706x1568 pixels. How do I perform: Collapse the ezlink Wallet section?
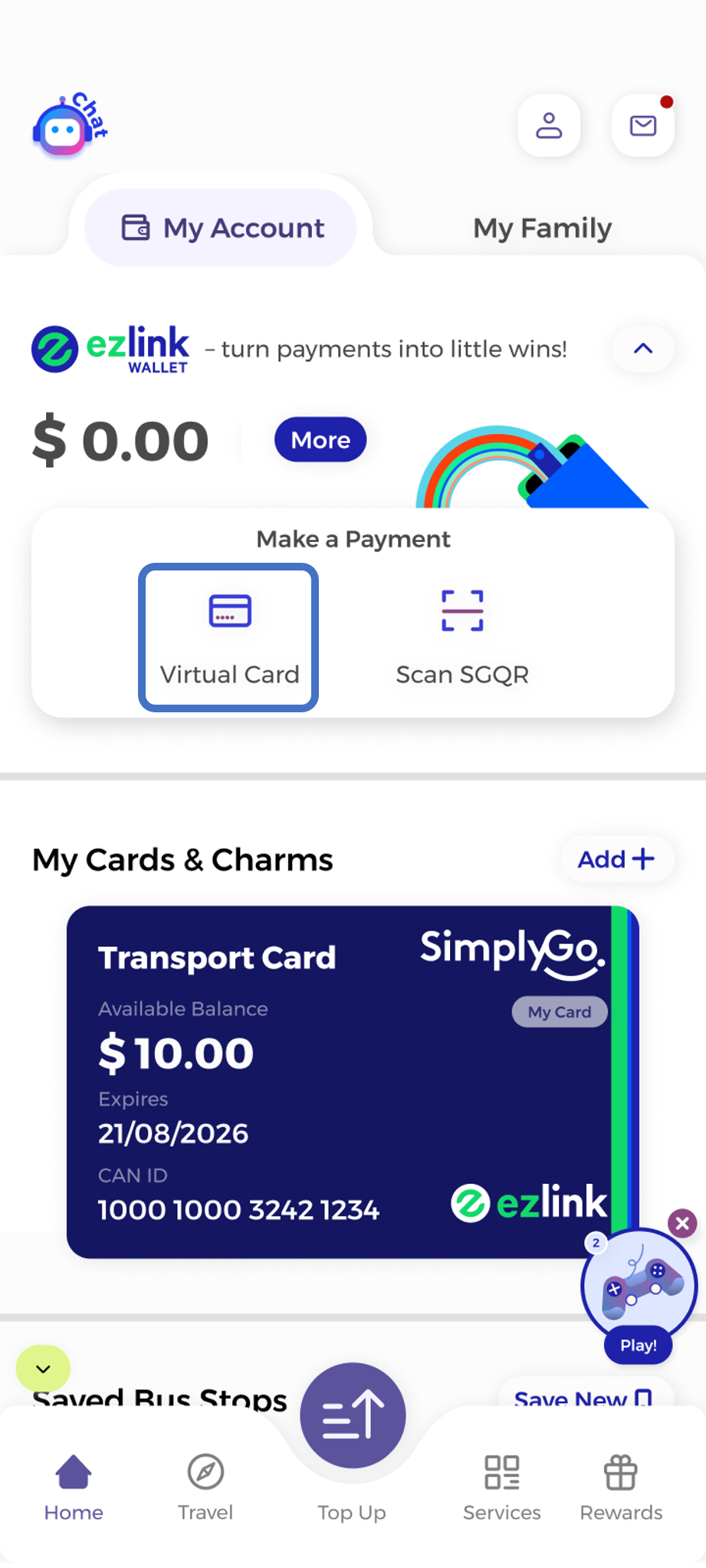(643, 349)
